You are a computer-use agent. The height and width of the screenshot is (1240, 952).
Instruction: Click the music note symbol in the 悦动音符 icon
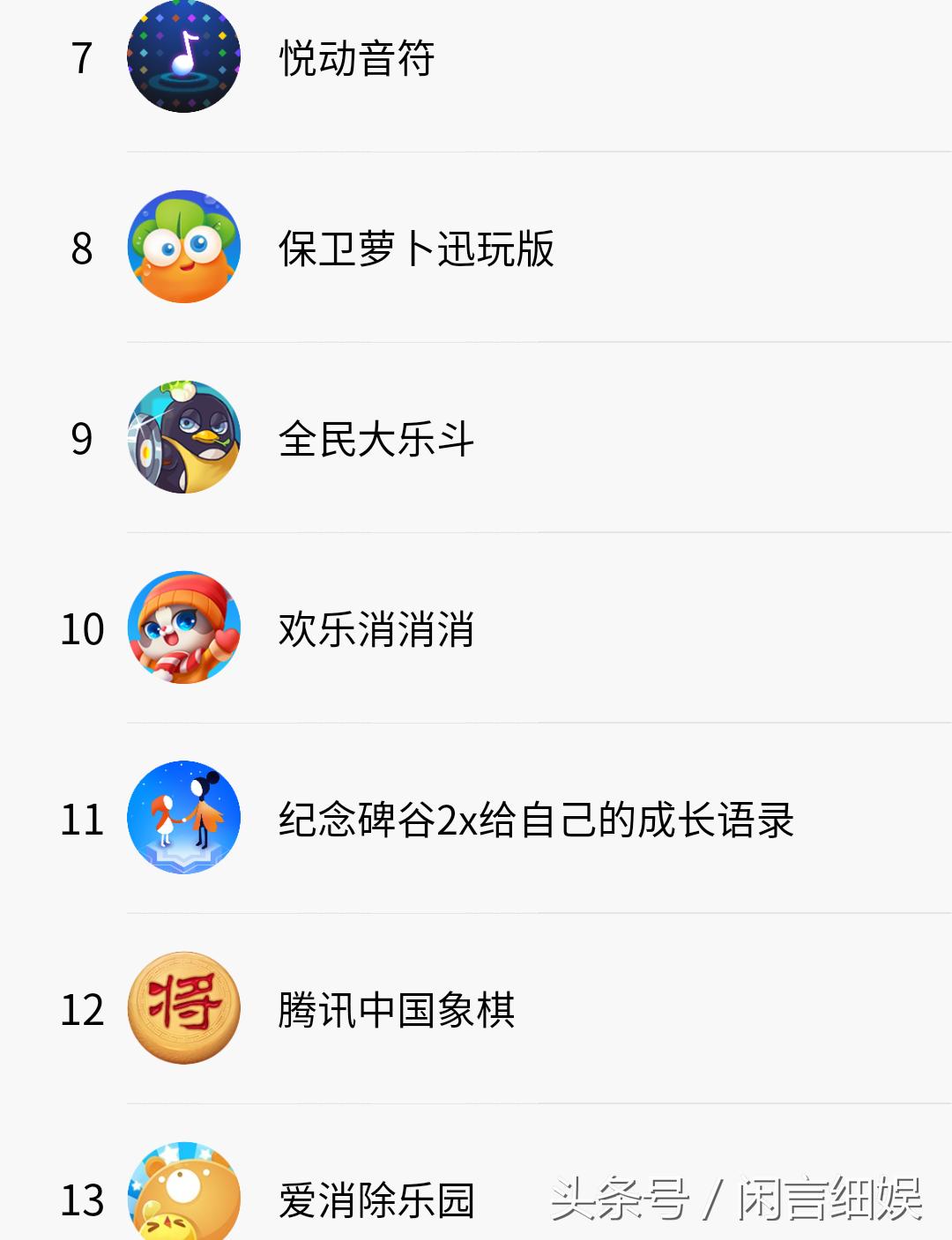185,53
